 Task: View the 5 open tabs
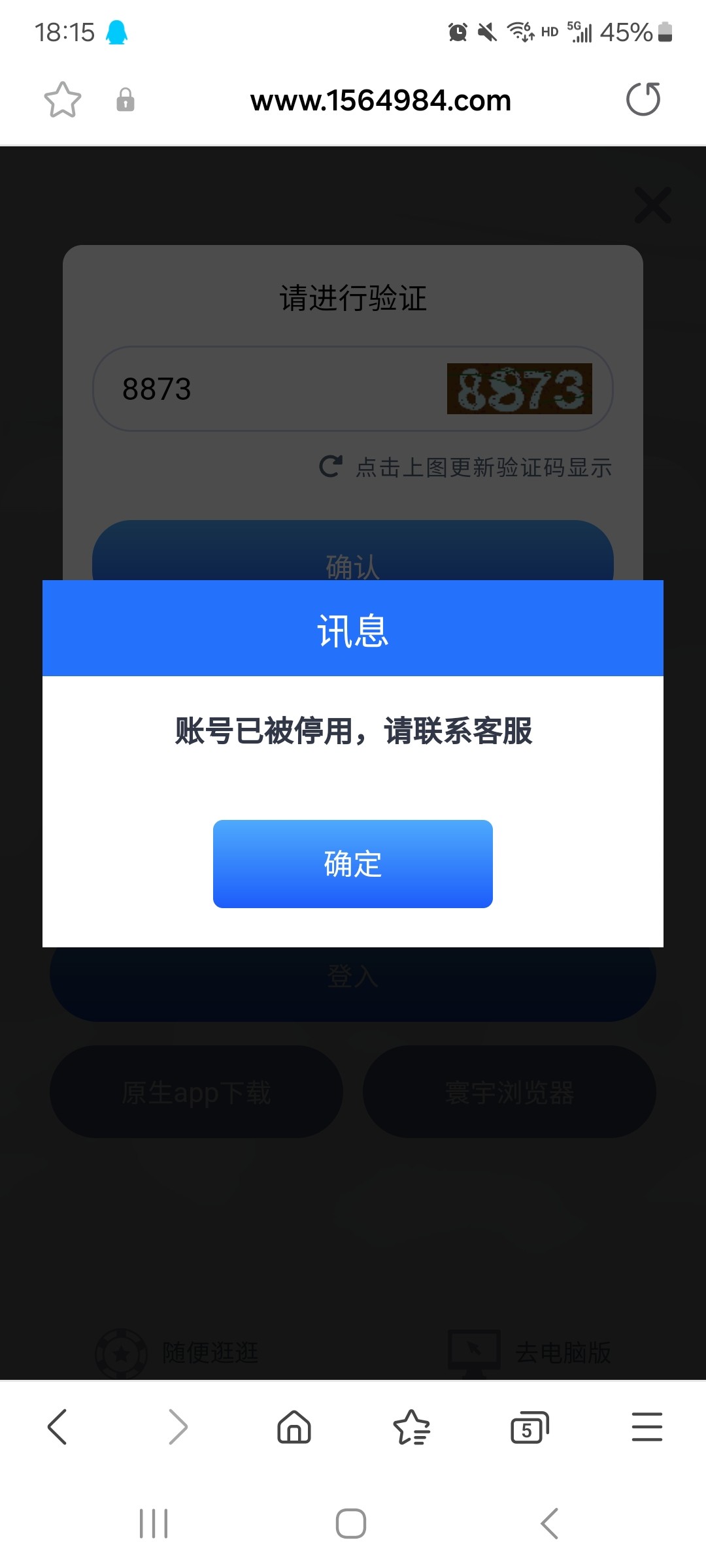pyautogui.click(x=529, y=1427)
